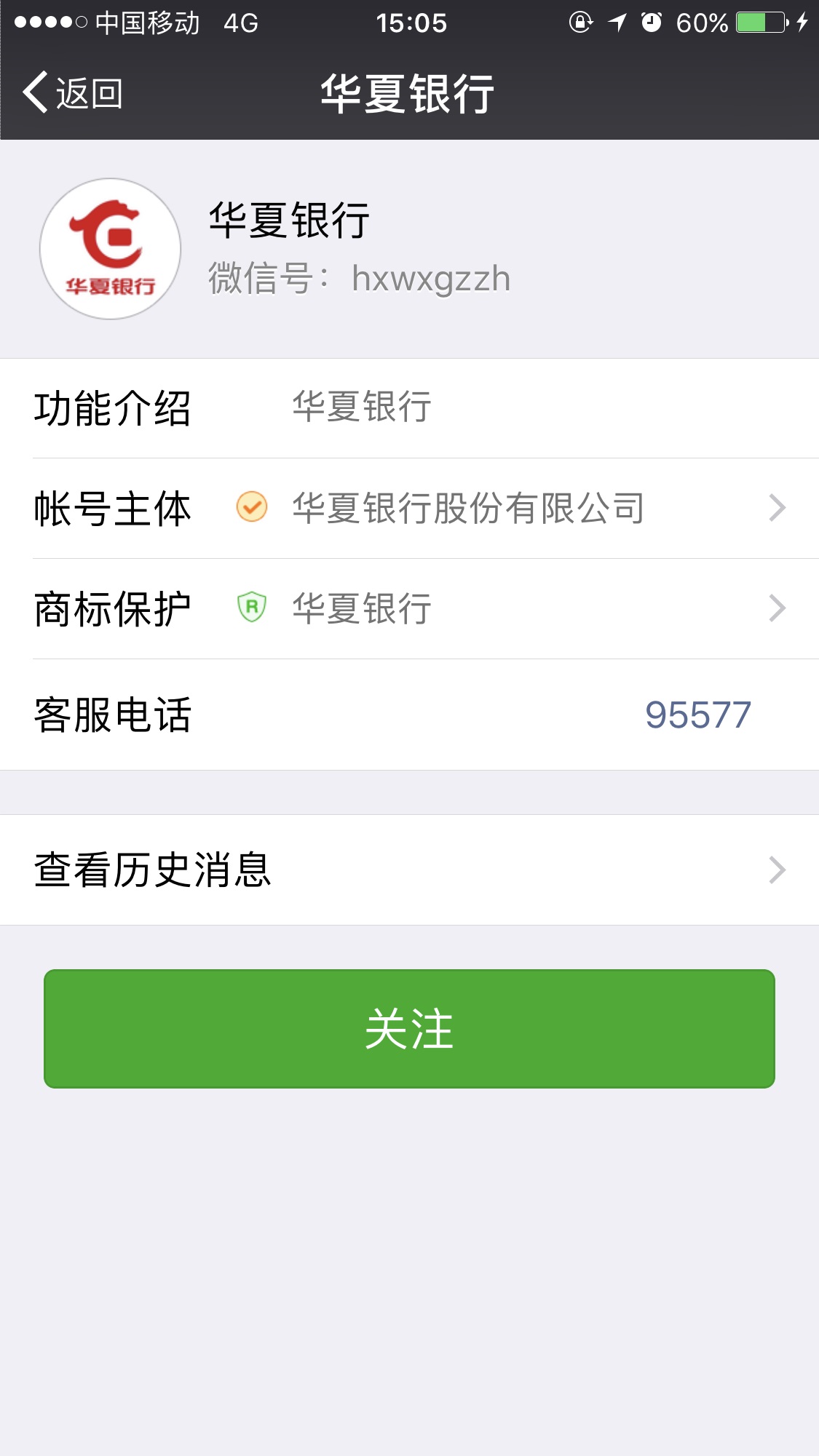The height and width of the screenshot is (1456, 819).
Task: Go back using the 返回 button
Action: 73,93
